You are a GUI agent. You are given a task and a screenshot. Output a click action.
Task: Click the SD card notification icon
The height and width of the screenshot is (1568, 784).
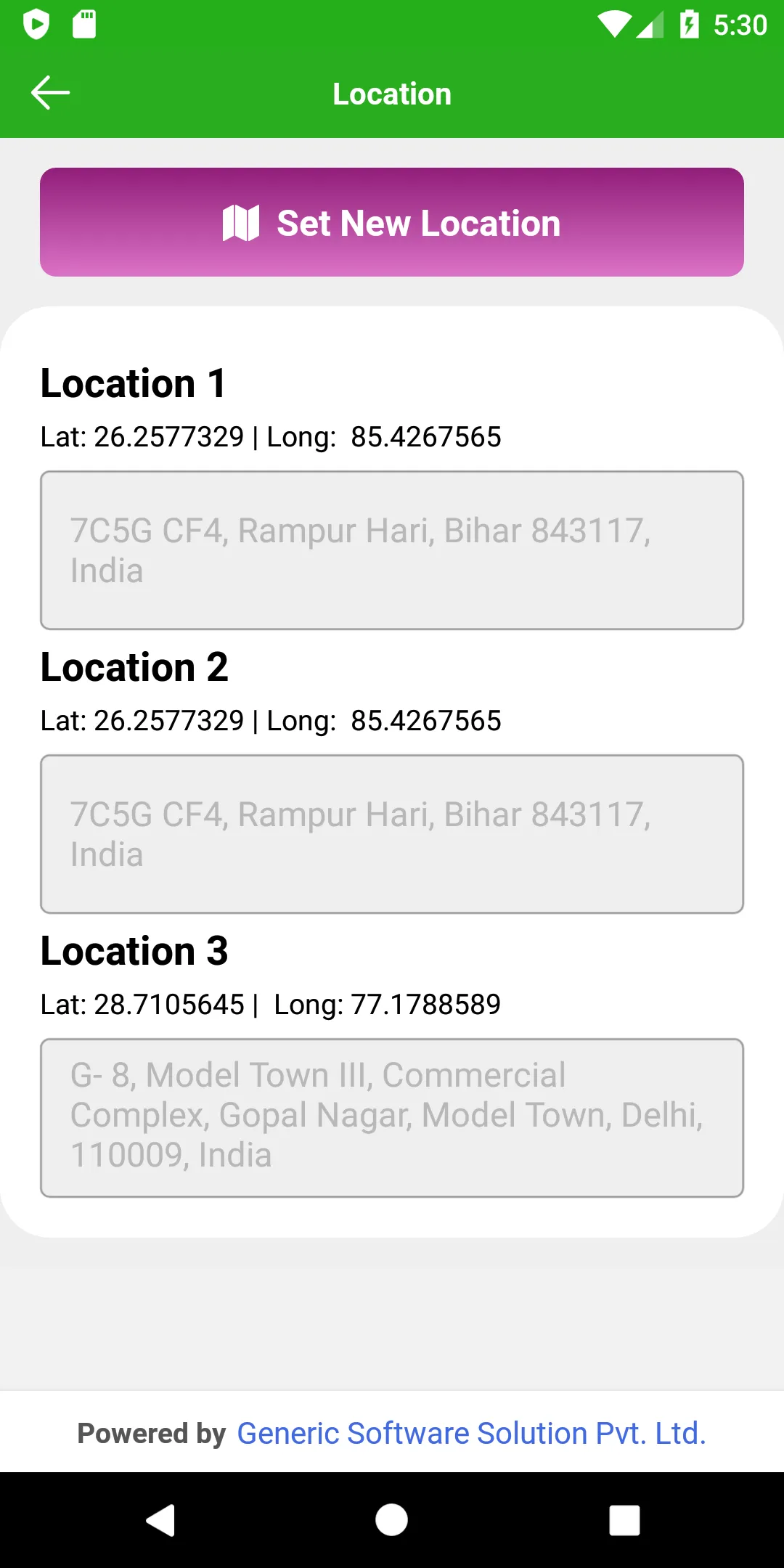coord(83,24)
